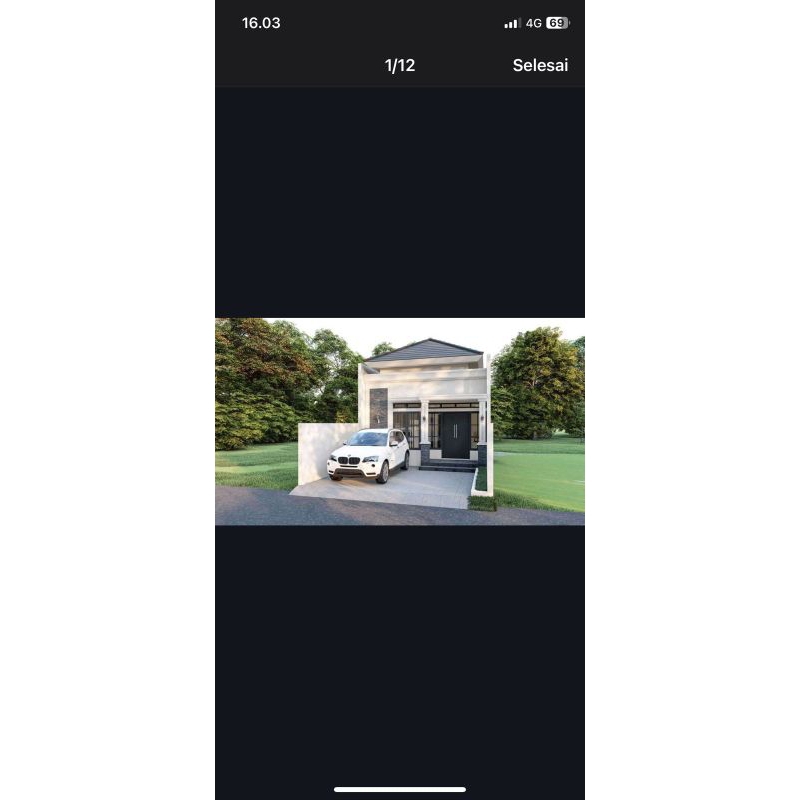Tap the house photo to toggle controls

[x=400, y=421]
